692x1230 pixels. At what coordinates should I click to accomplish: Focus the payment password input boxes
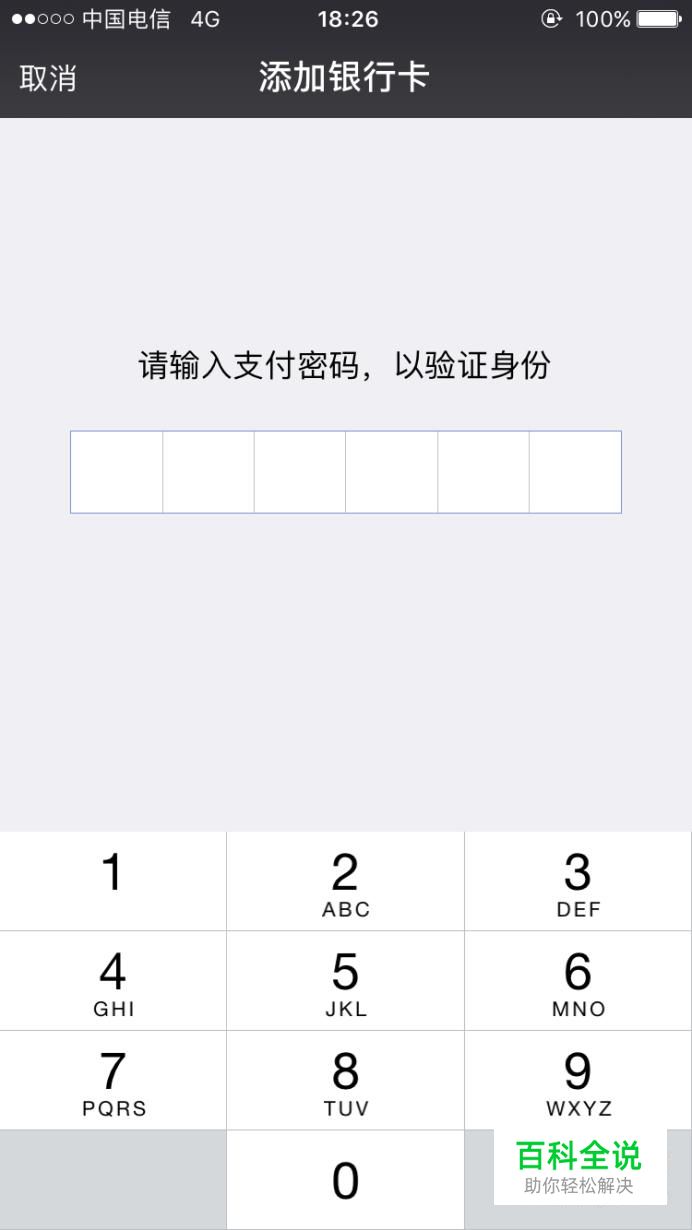346,472
